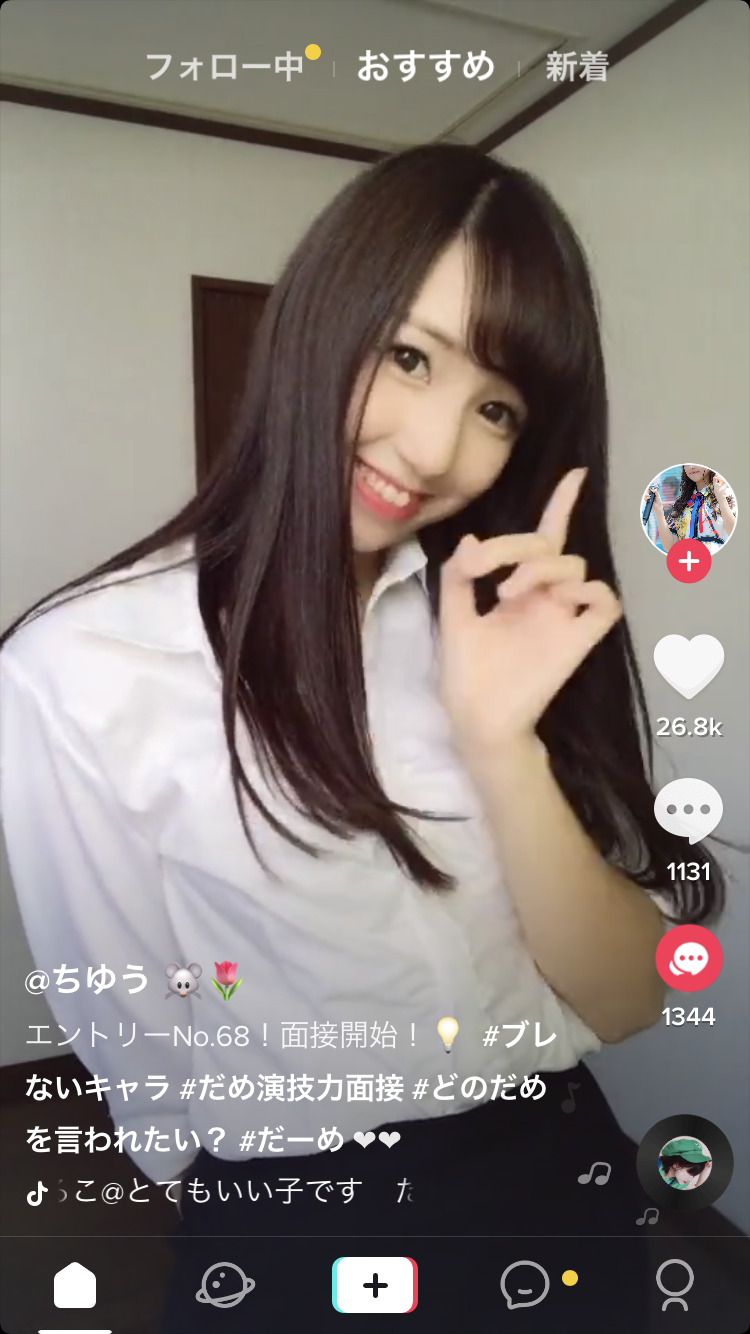Open the Discover planet tab

click(225, 1284)
